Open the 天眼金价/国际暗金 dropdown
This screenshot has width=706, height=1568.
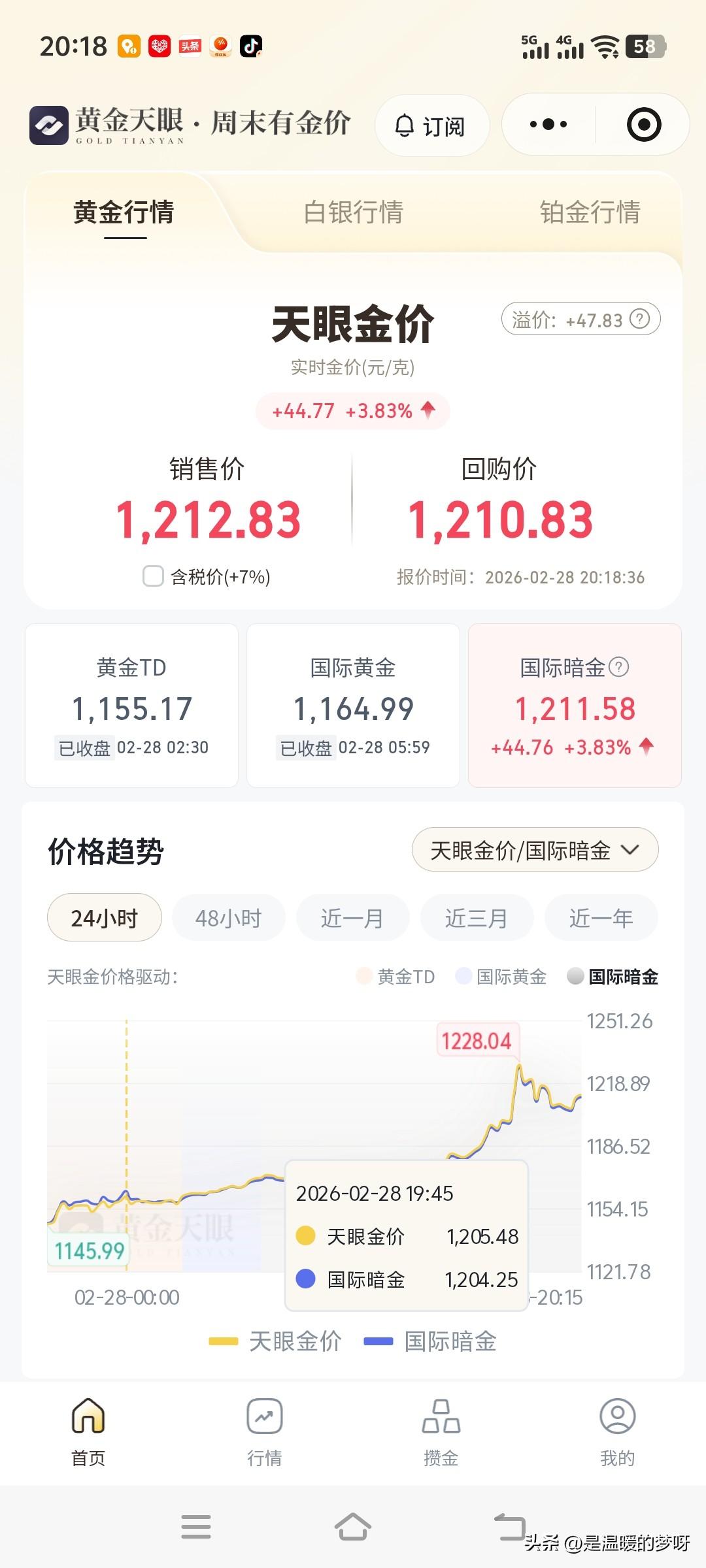pos(535,850)
